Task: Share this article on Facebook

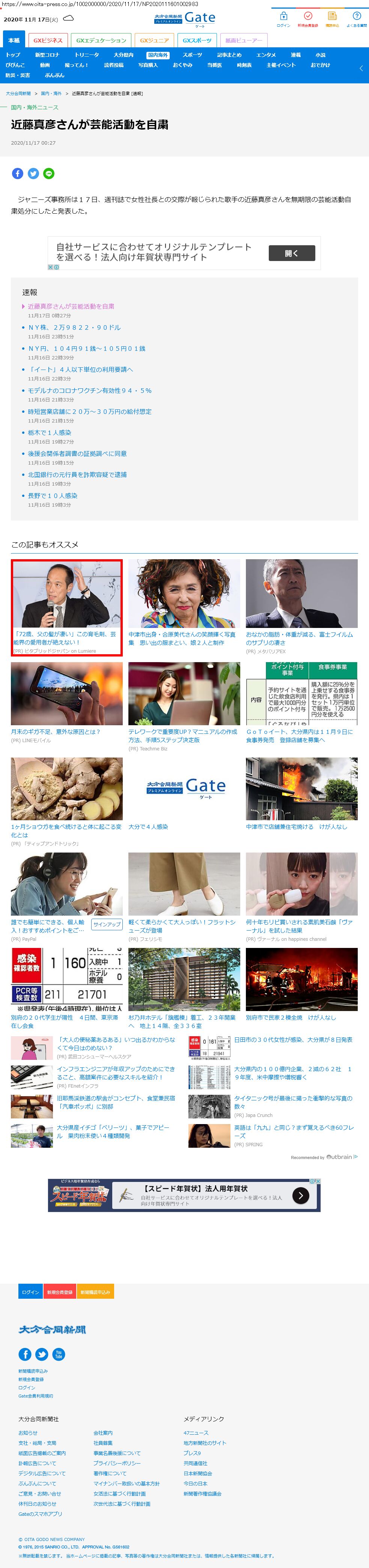Action: click(x=18, y=174)
